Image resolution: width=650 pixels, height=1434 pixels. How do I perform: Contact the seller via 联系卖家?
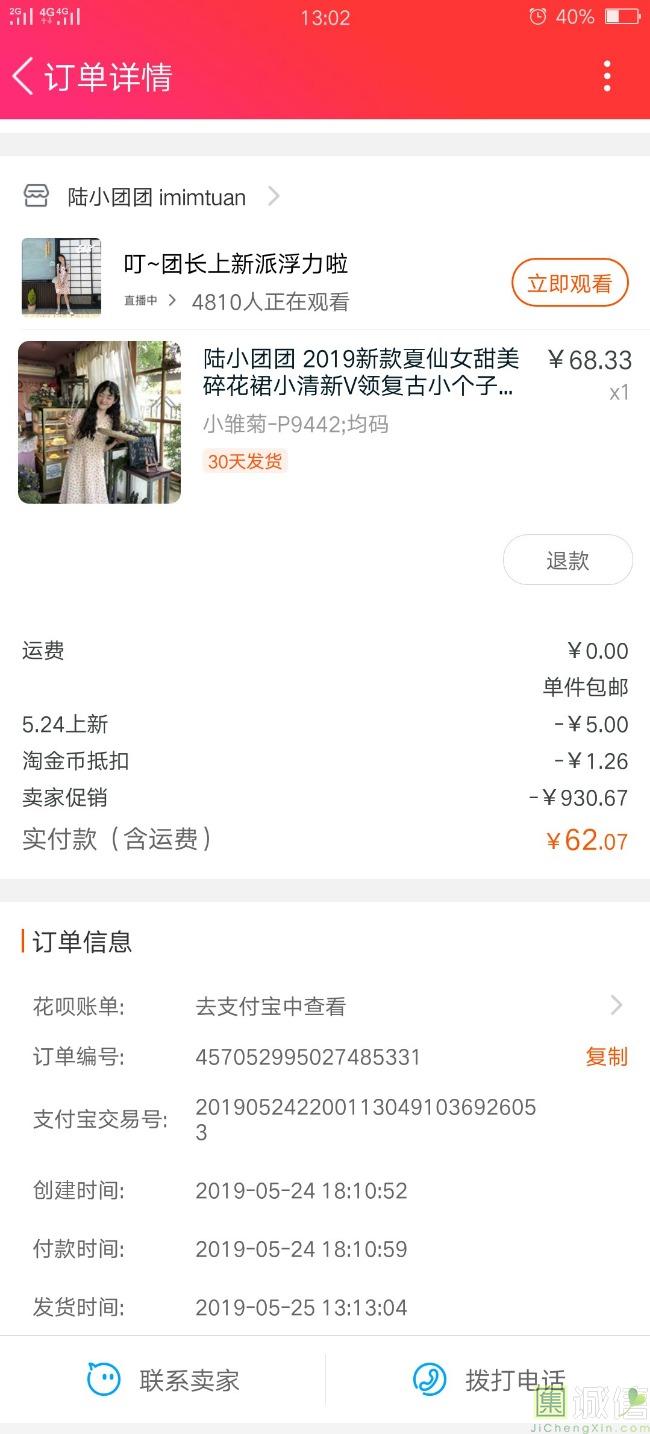point(164,1380)
